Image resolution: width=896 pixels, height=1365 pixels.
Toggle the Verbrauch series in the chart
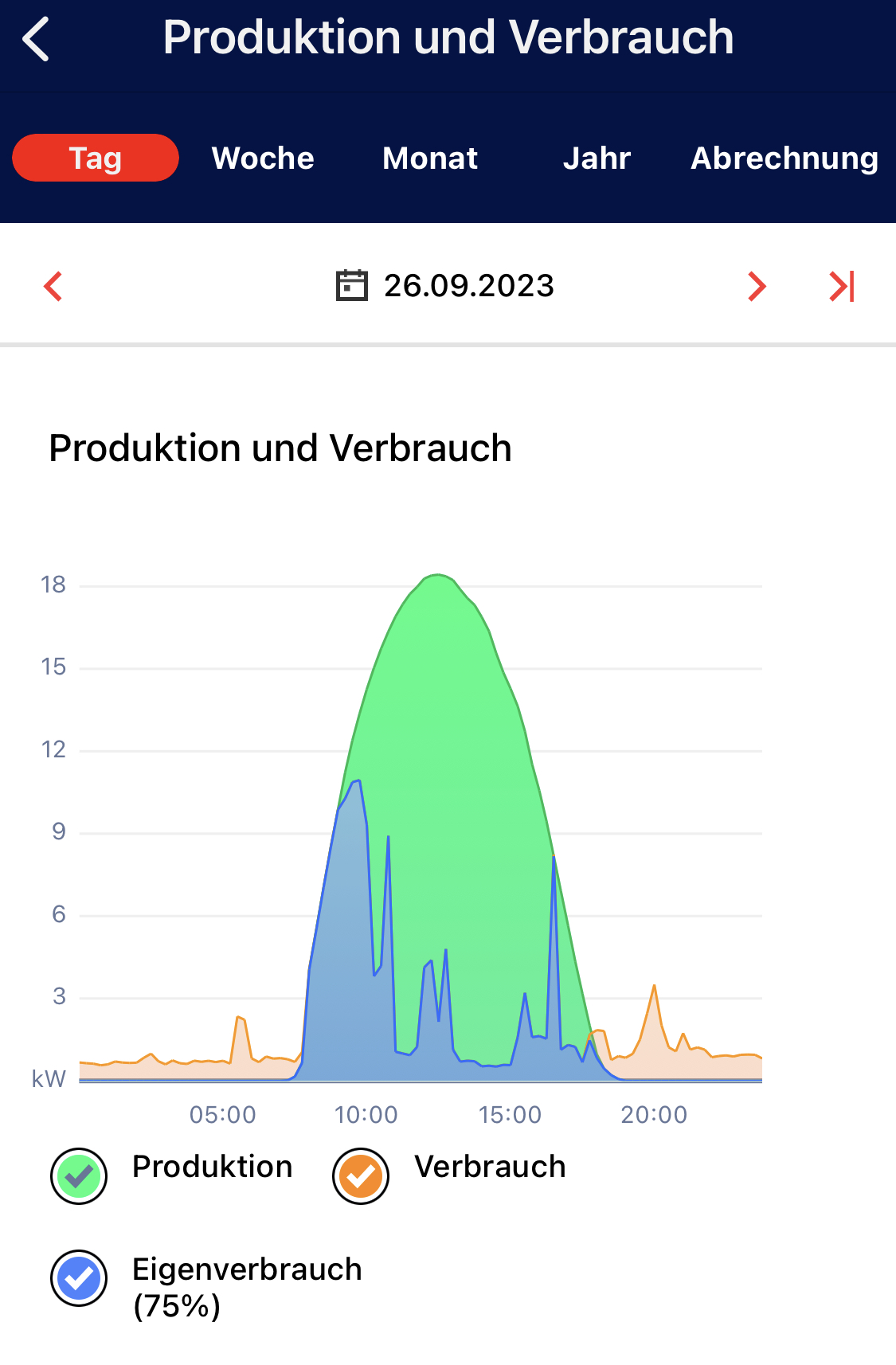pos(361,1175)
